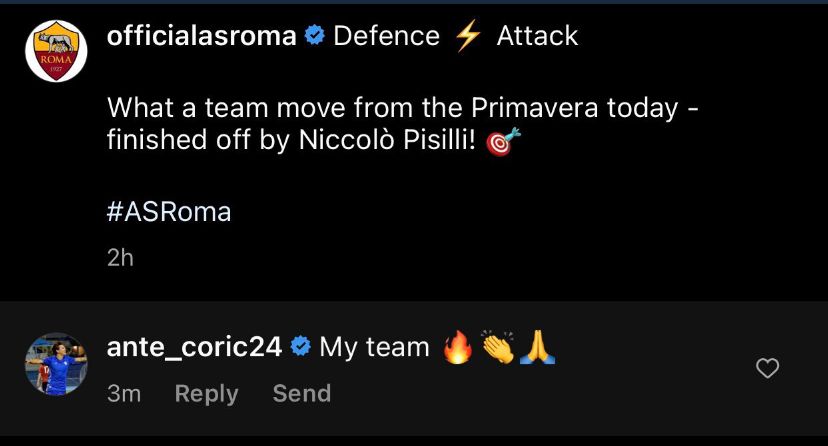The image size is (828, 446).
Task: Open ante_coric24's avatar photo
Action: (56, 364)
